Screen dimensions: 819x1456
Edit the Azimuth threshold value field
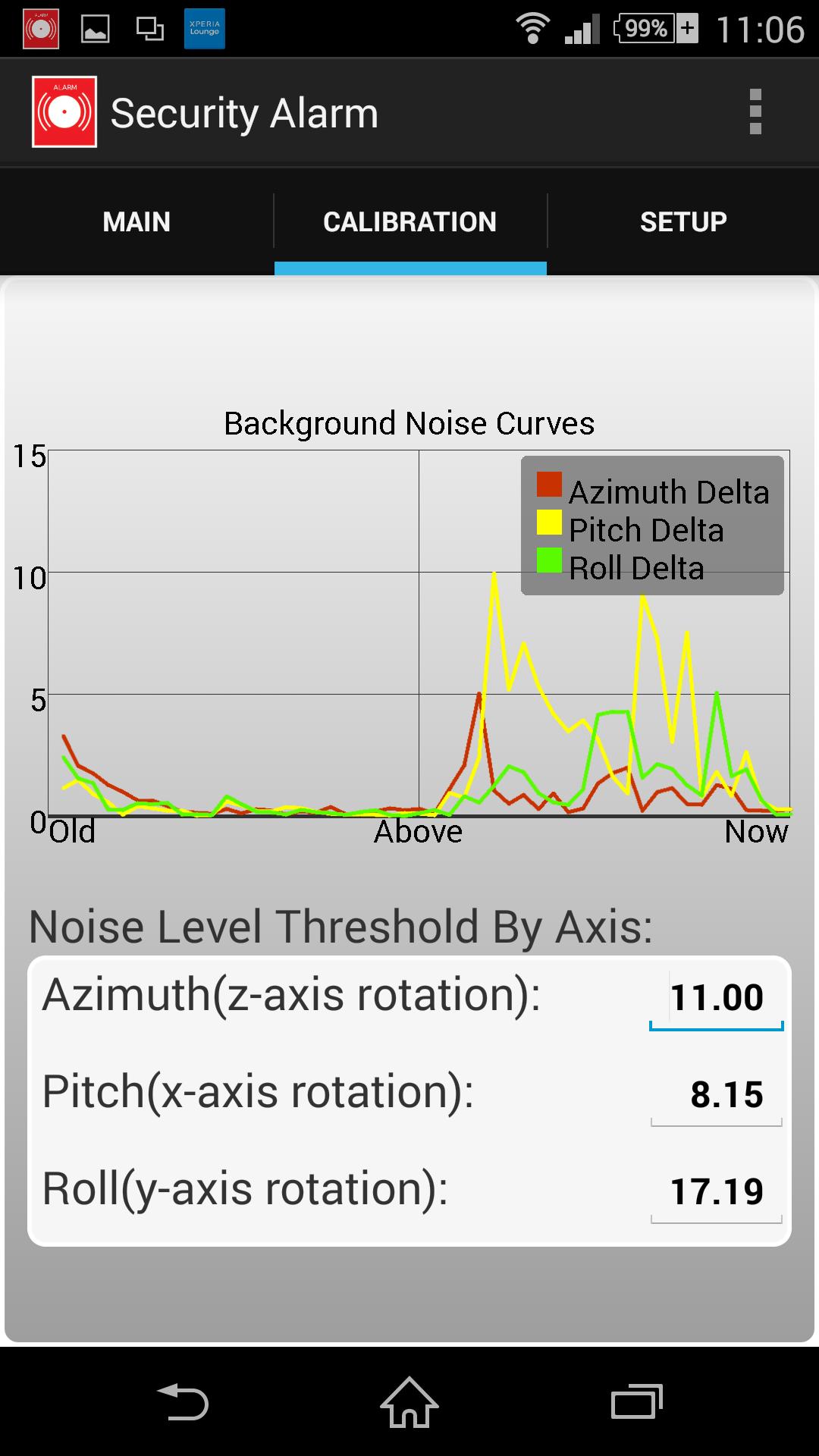coord(716,997)
